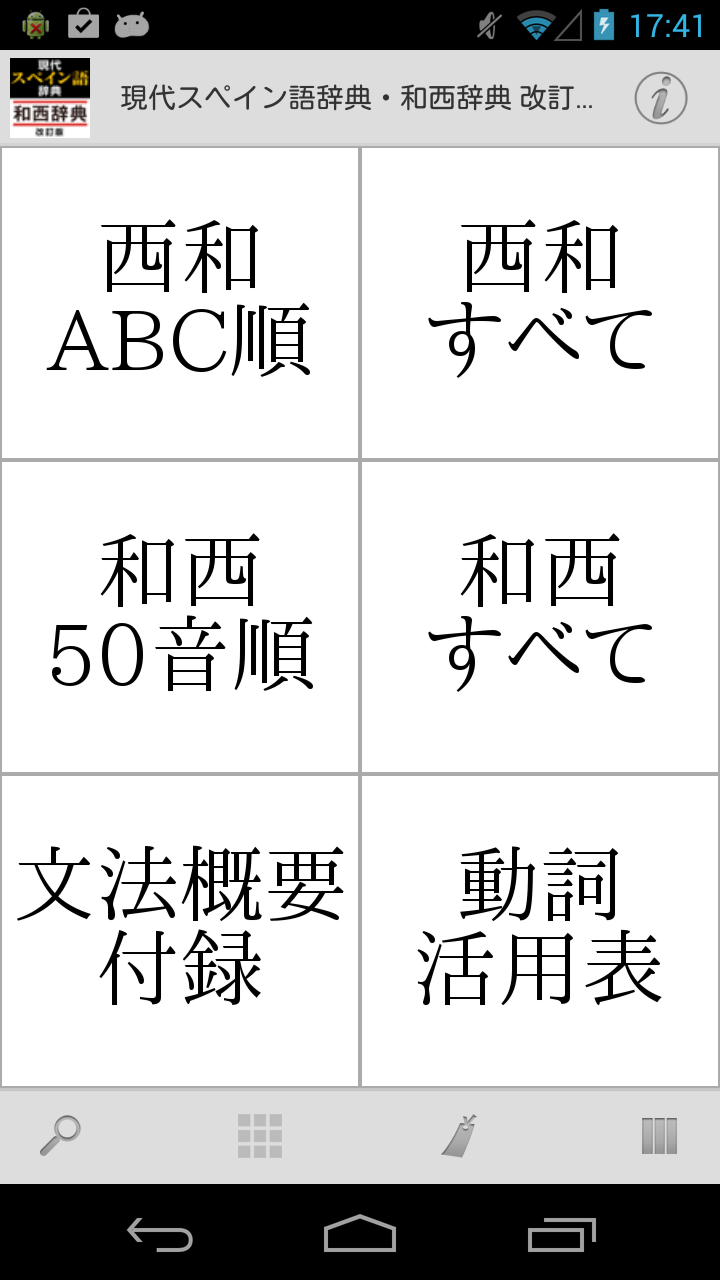Tap the broom clear icon in bottom toolbar
This screenshot has height=1280, width=720.
(x=460, y=1136)
